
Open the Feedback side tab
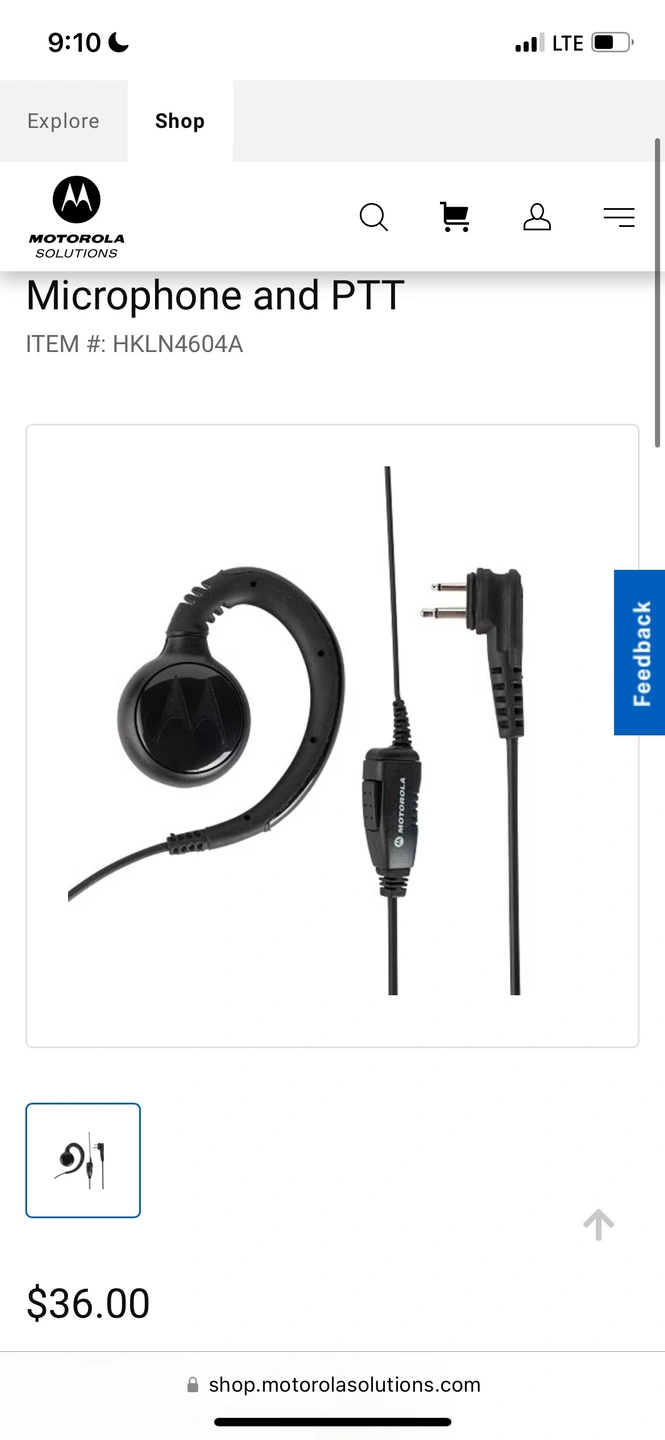[640, 653]
